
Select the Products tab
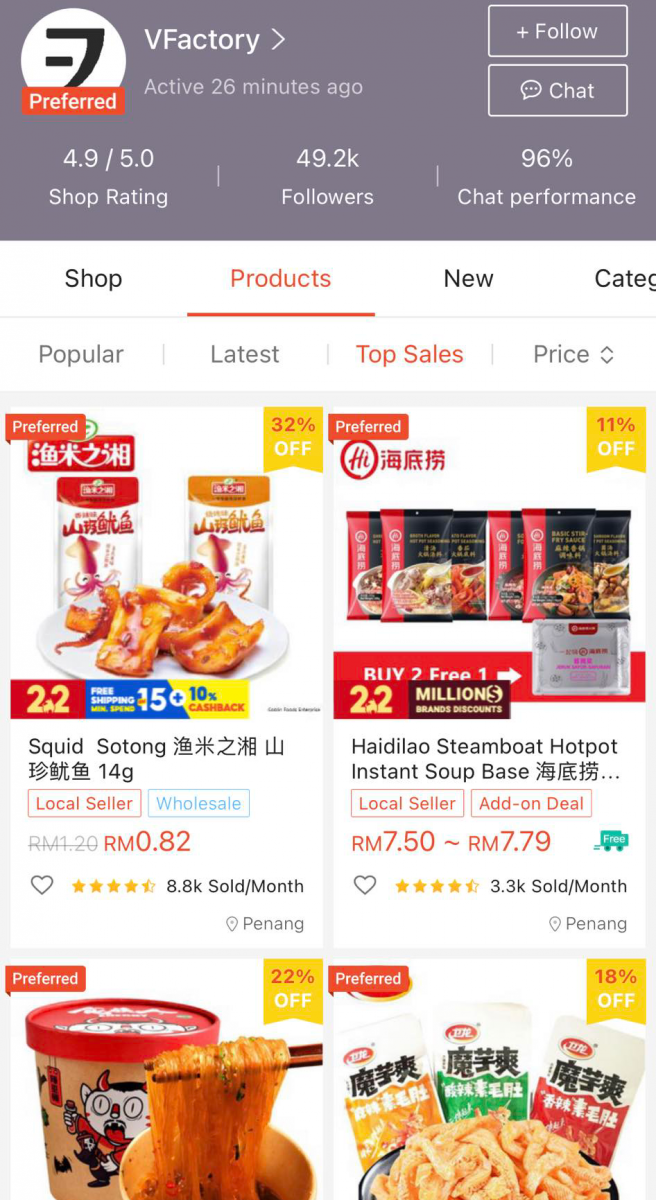click(280, 278)
